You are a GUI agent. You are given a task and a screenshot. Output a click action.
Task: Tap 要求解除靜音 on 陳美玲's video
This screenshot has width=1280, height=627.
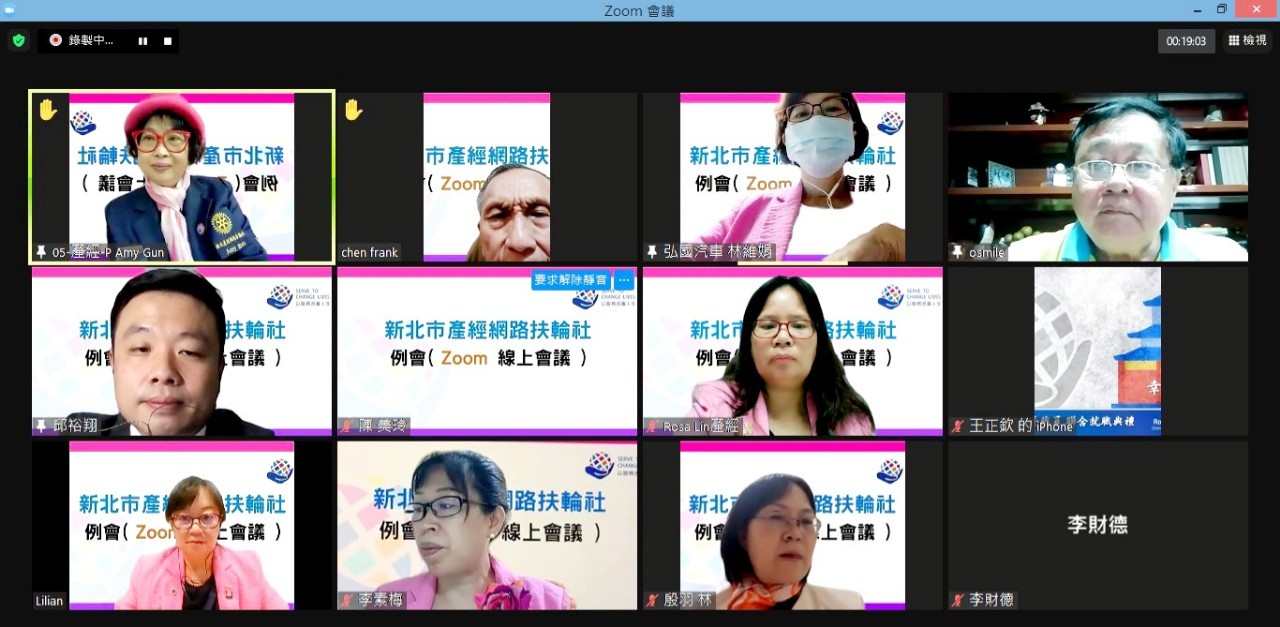[x=570, y=280]
